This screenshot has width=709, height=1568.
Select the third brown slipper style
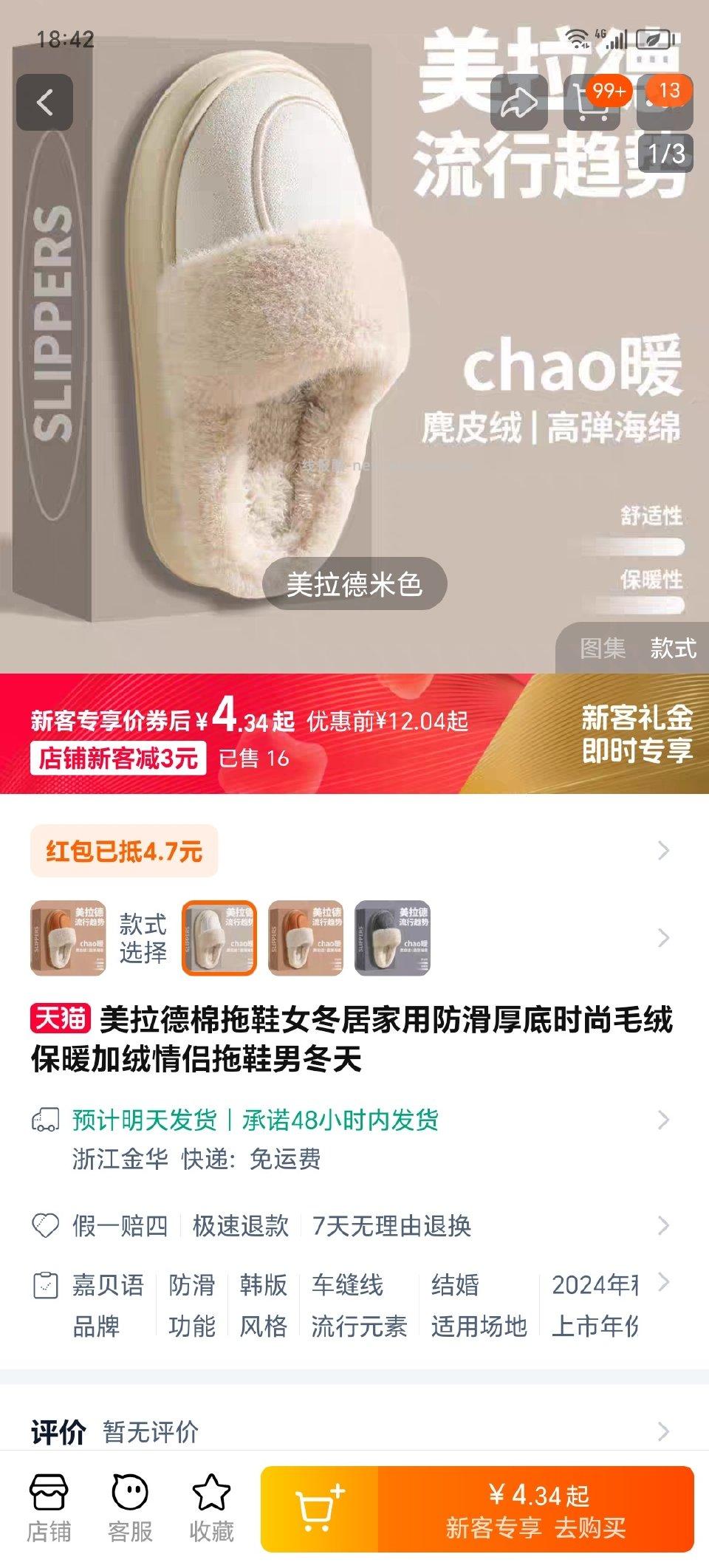click(x=306, y=938)
